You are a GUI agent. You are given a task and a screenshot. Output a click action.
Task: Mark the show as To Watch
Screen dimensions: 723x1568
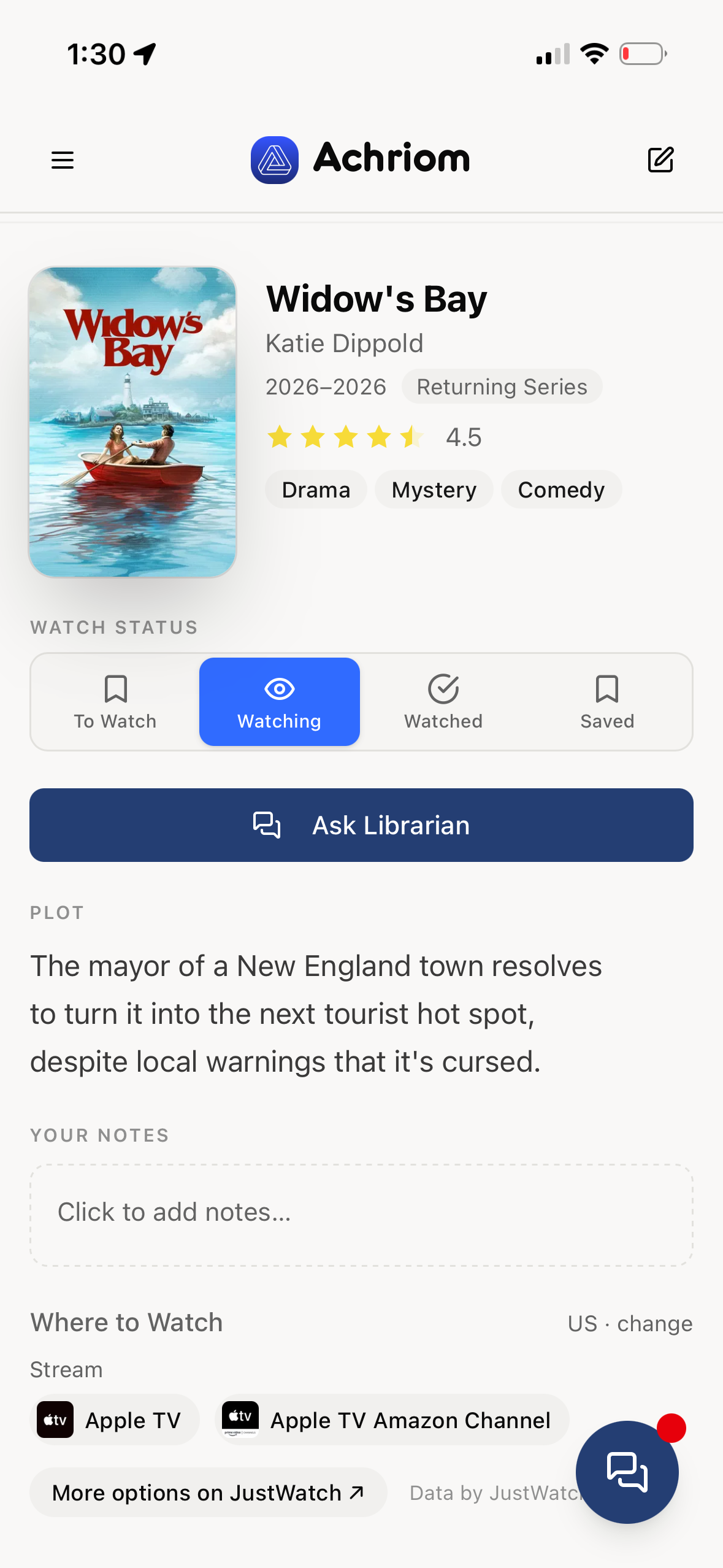tap(115, 702)
